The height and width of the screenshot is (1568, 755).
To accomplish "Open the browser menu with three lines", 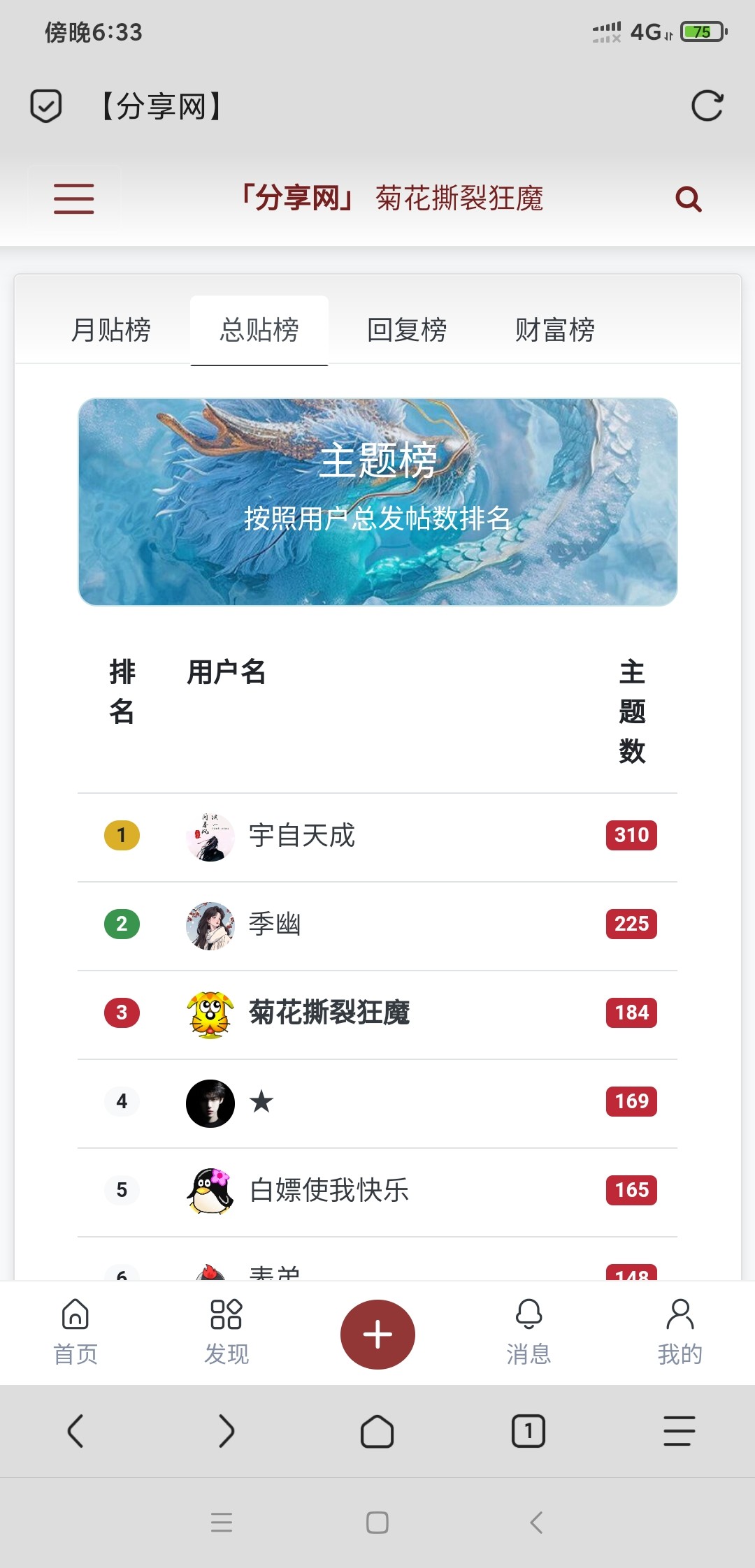I will 679,1431.
